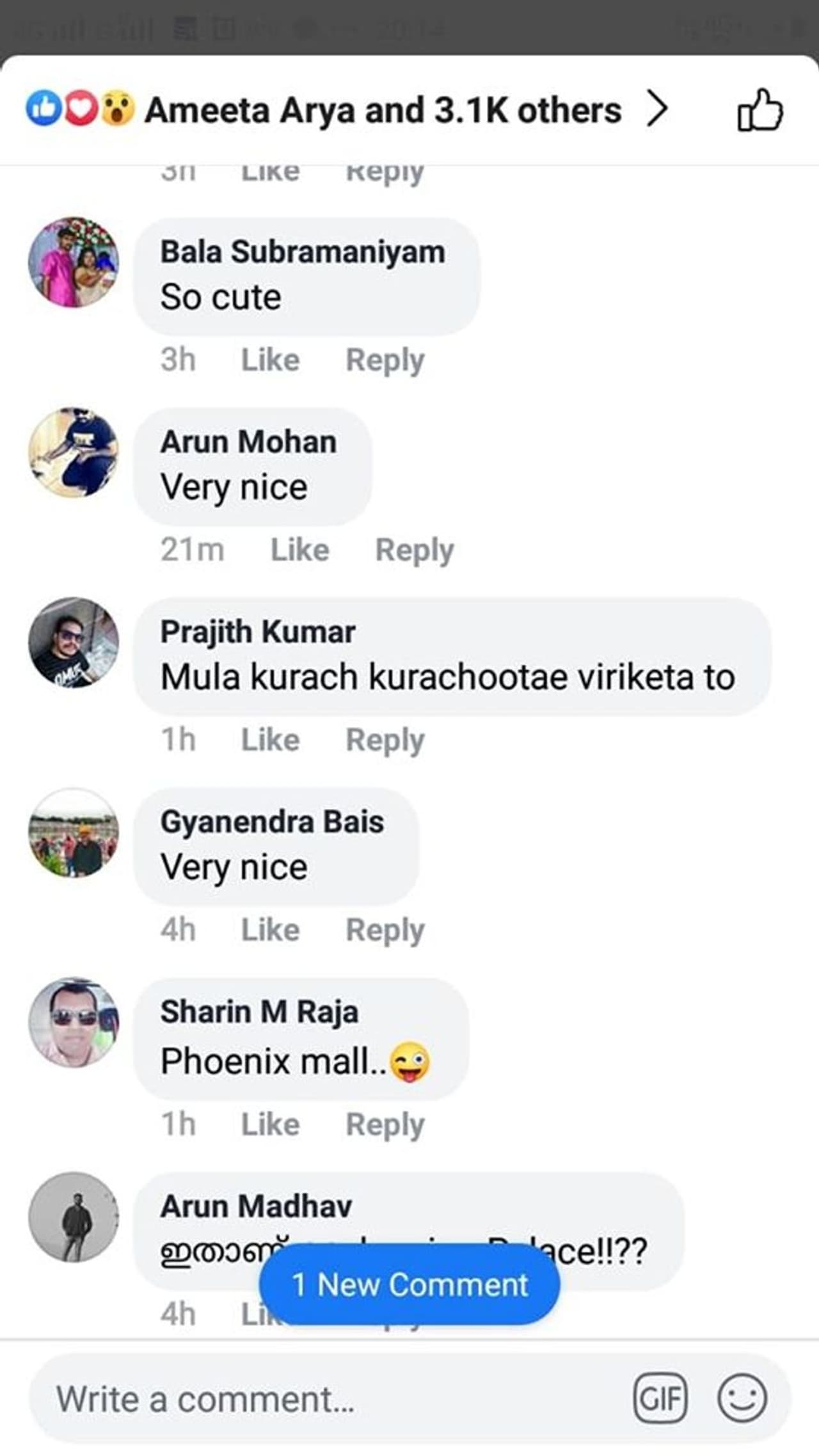View the 1 New Comment

pyautogui.click(x=409, y=1284)
